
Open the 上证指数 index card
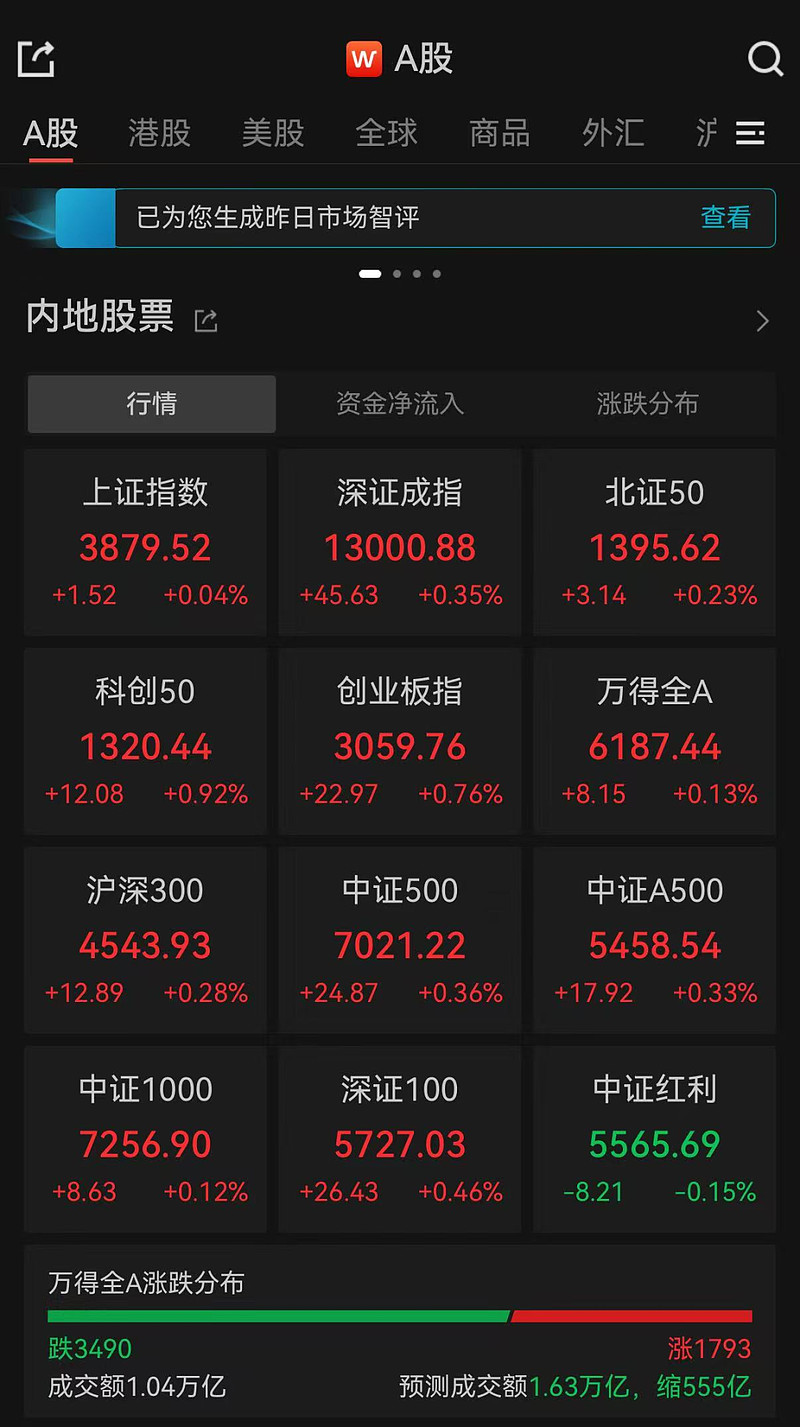145,542
